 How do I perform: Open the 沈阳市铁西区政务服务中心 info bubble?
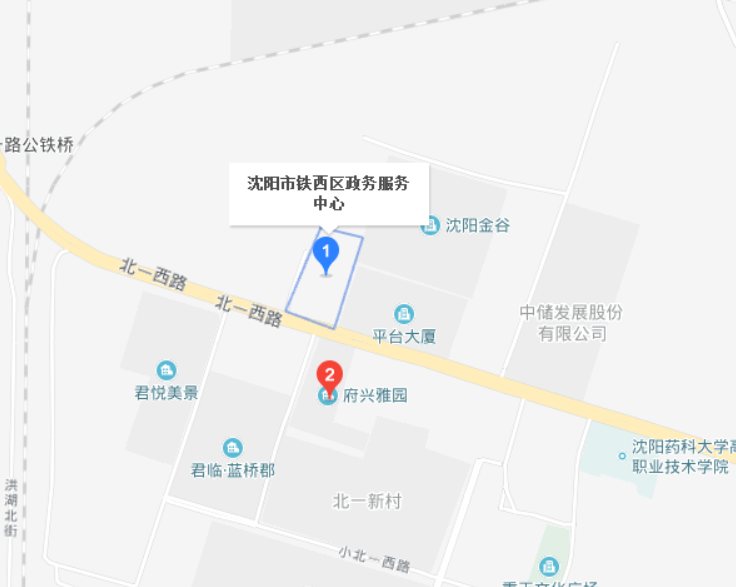click(x=329, y=193)
